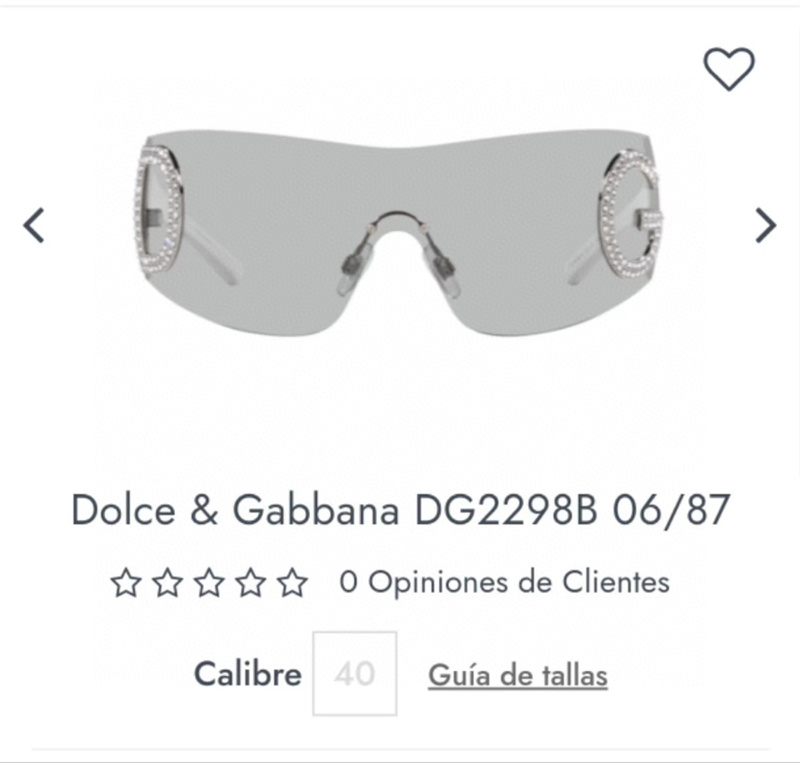Screen dimensions: 800x763
Task: Go to previous product image
Action: click(x=34, y=225)
